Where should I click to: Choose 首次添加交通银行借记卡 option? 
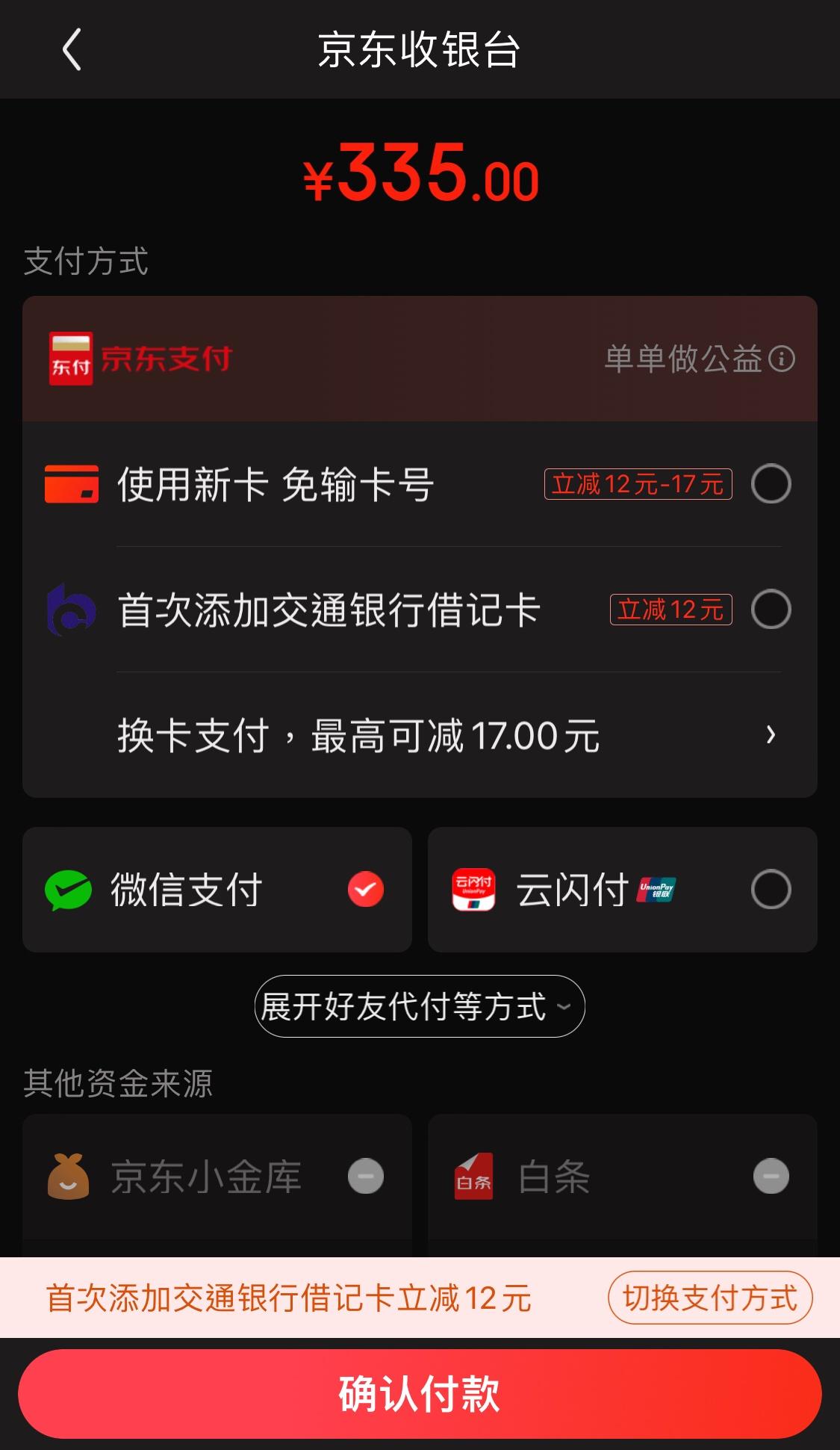tap(771, 610)
